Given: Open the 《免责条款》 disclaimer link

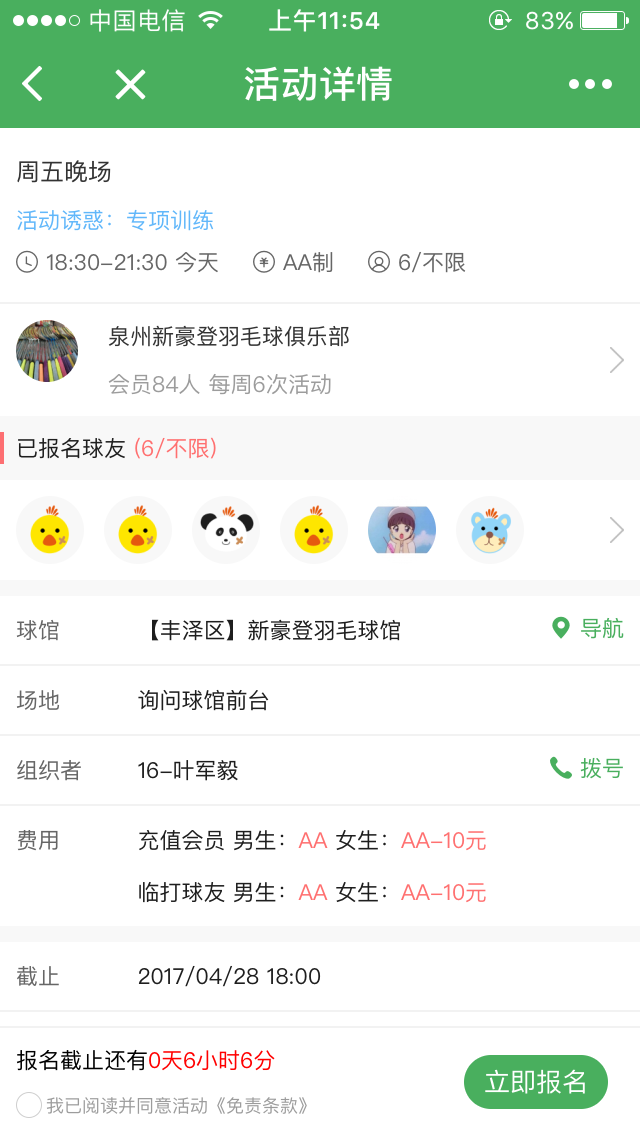Looking at the screenshot, I should (262, 1105).
